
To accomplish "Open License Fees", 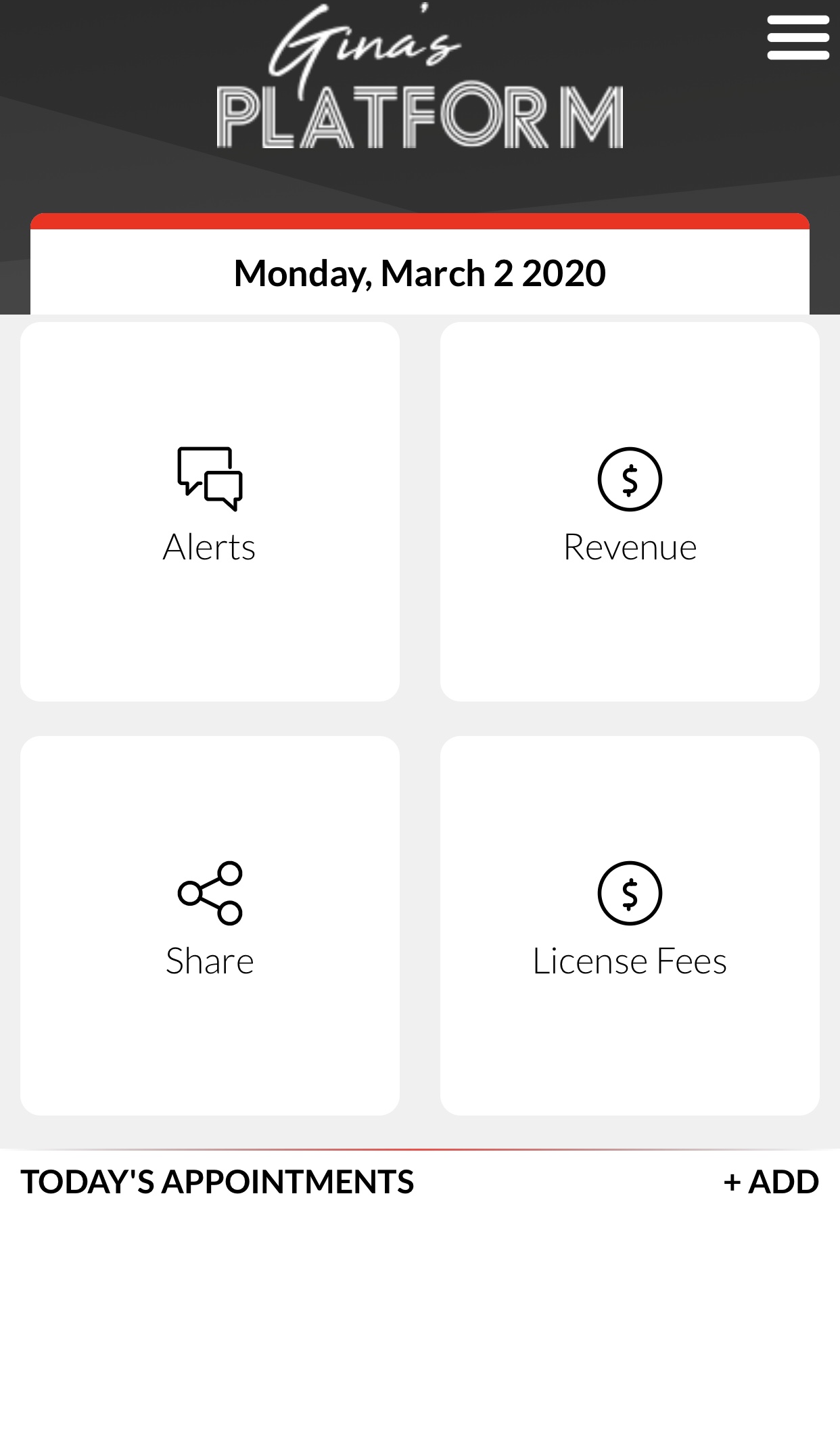I will (x=630, y=925).
